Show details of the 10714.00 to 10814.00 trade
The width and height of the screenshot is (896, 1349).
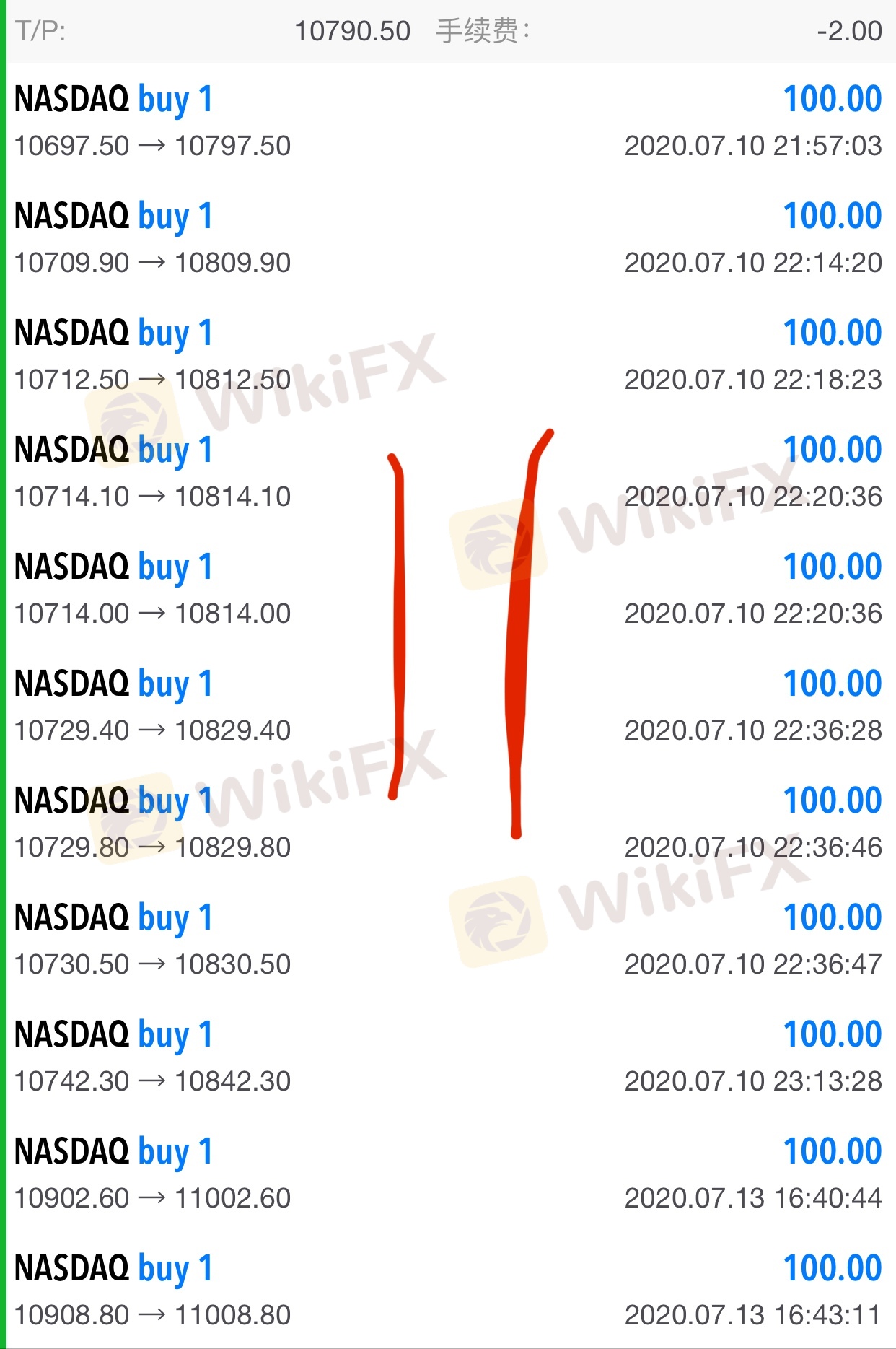[447, 589]
